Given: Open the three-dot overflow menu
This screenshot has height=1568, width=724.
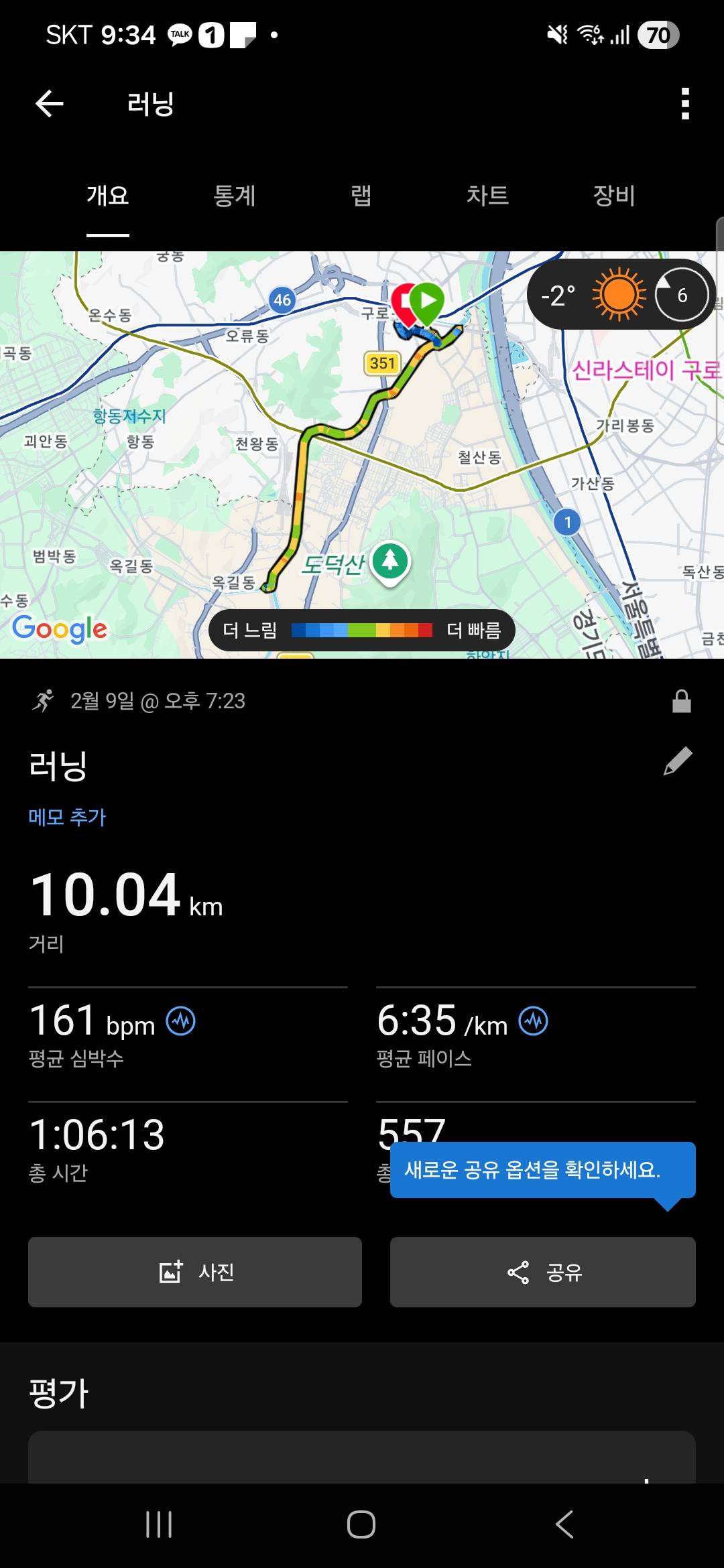Looking at the screenshot, I should tap(684, 105).
